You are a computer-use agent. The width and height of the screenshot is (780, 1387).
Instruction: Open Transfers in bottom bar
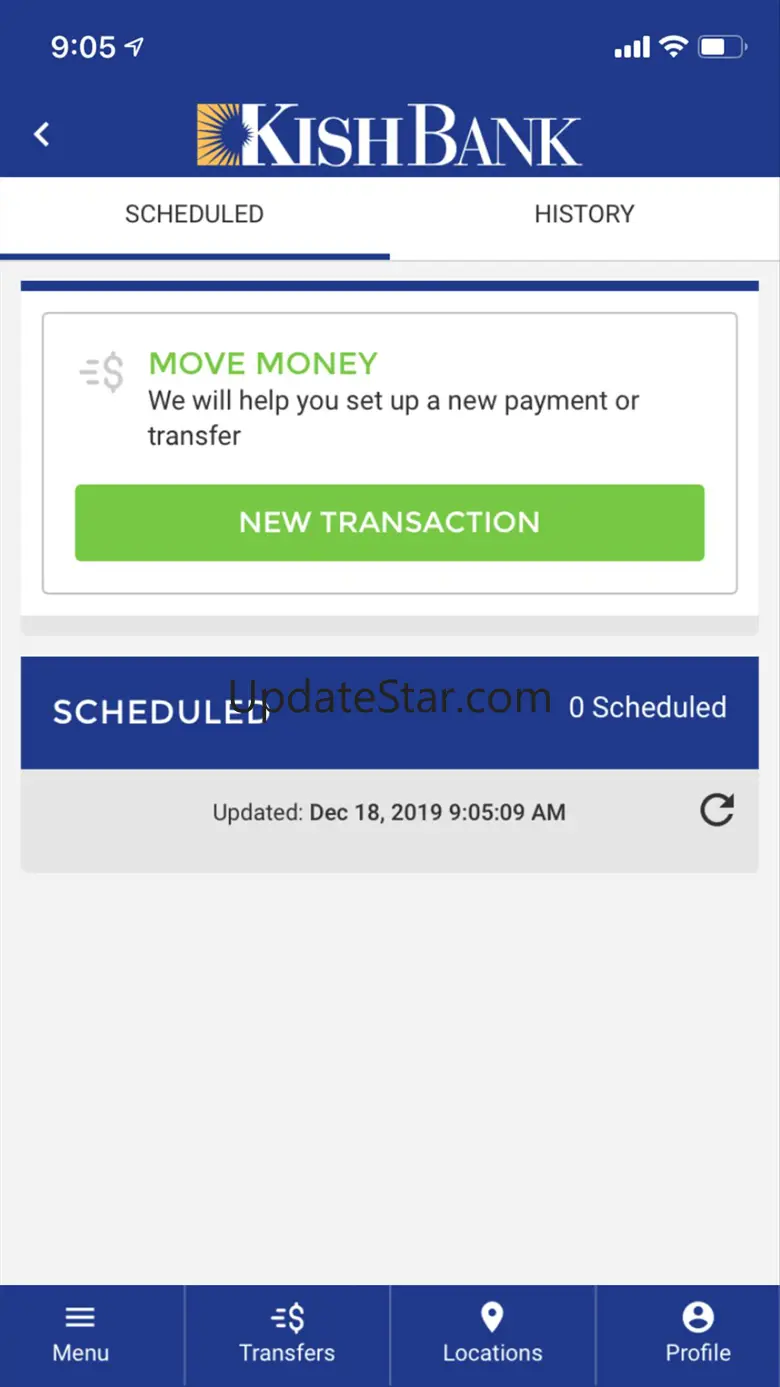click(x=287, y=1335)
